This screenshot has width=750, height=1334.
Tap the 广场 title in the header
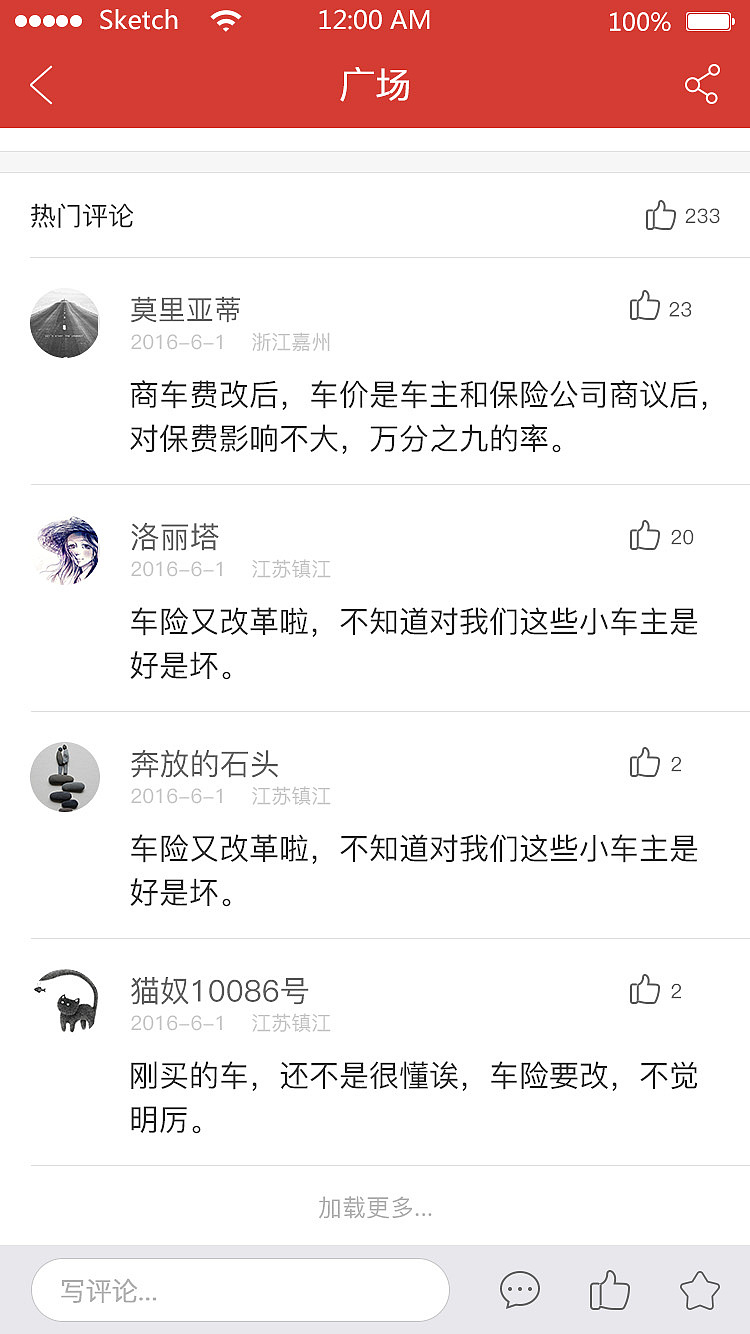[x=375, y=86]
